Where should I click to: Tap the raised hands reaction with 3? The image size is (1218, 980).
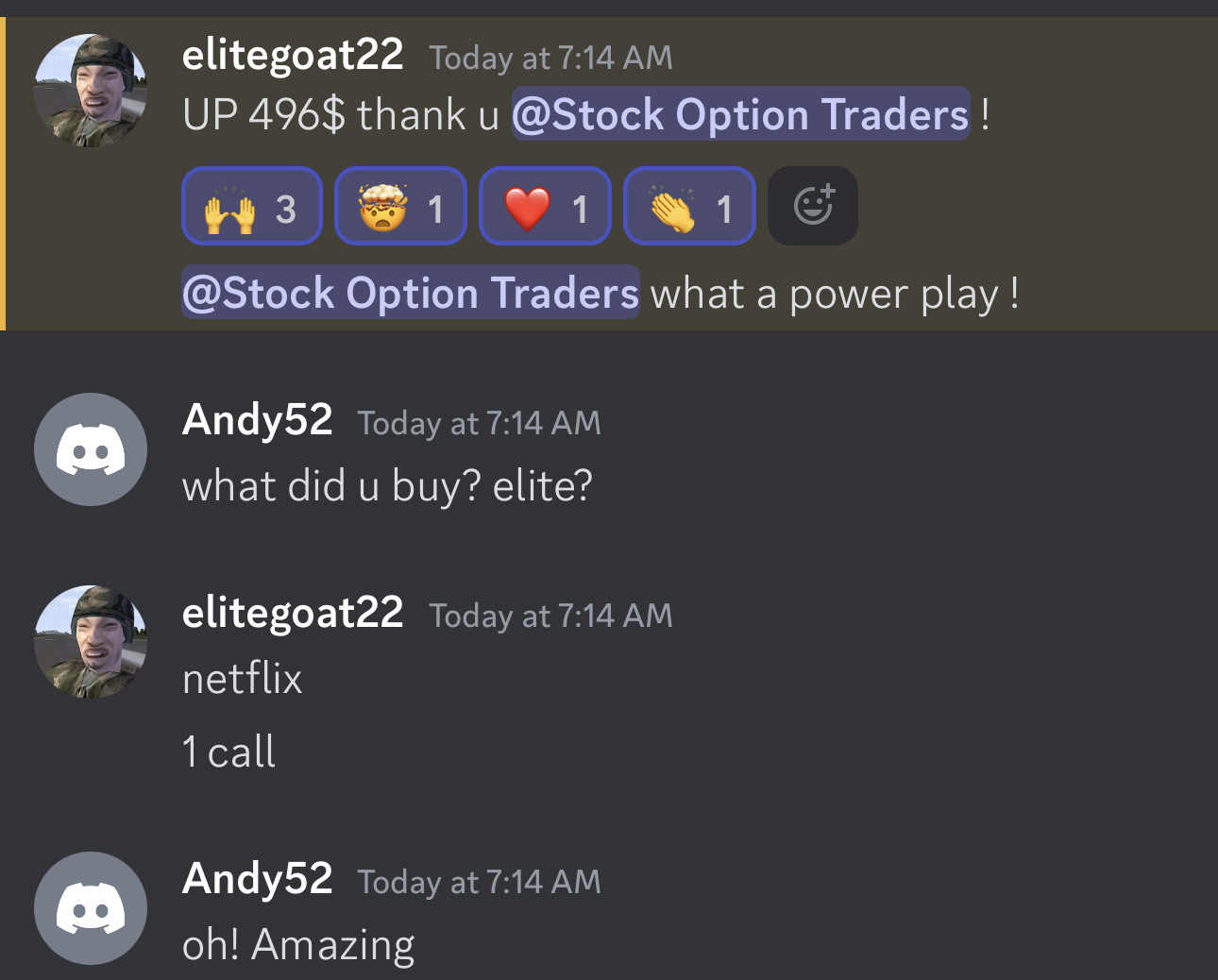click(x=252, y=207)
